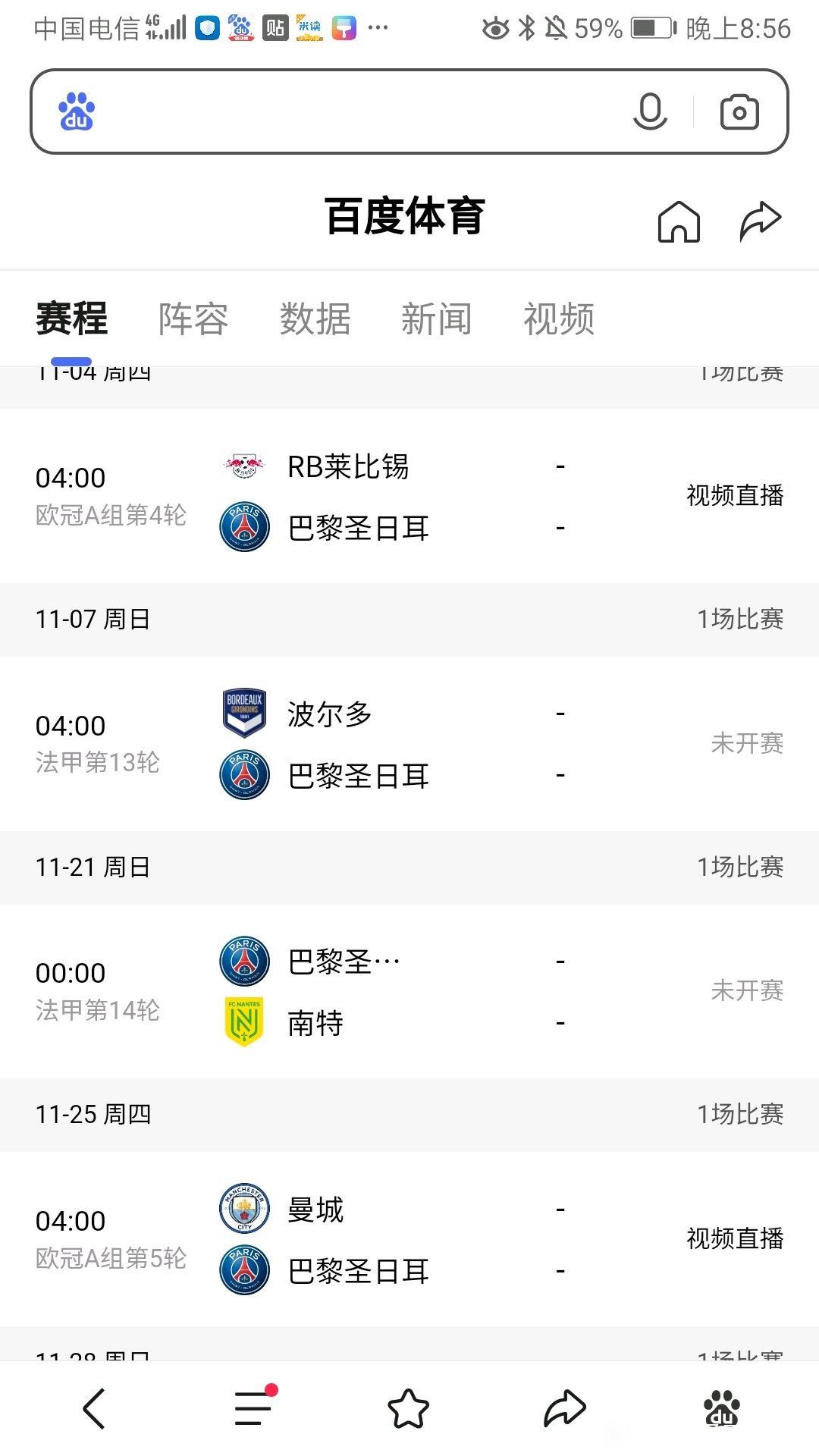This screenshot has width=819, height=1456.
Task: Tap the Baidu search box
Action: (356, 111)
